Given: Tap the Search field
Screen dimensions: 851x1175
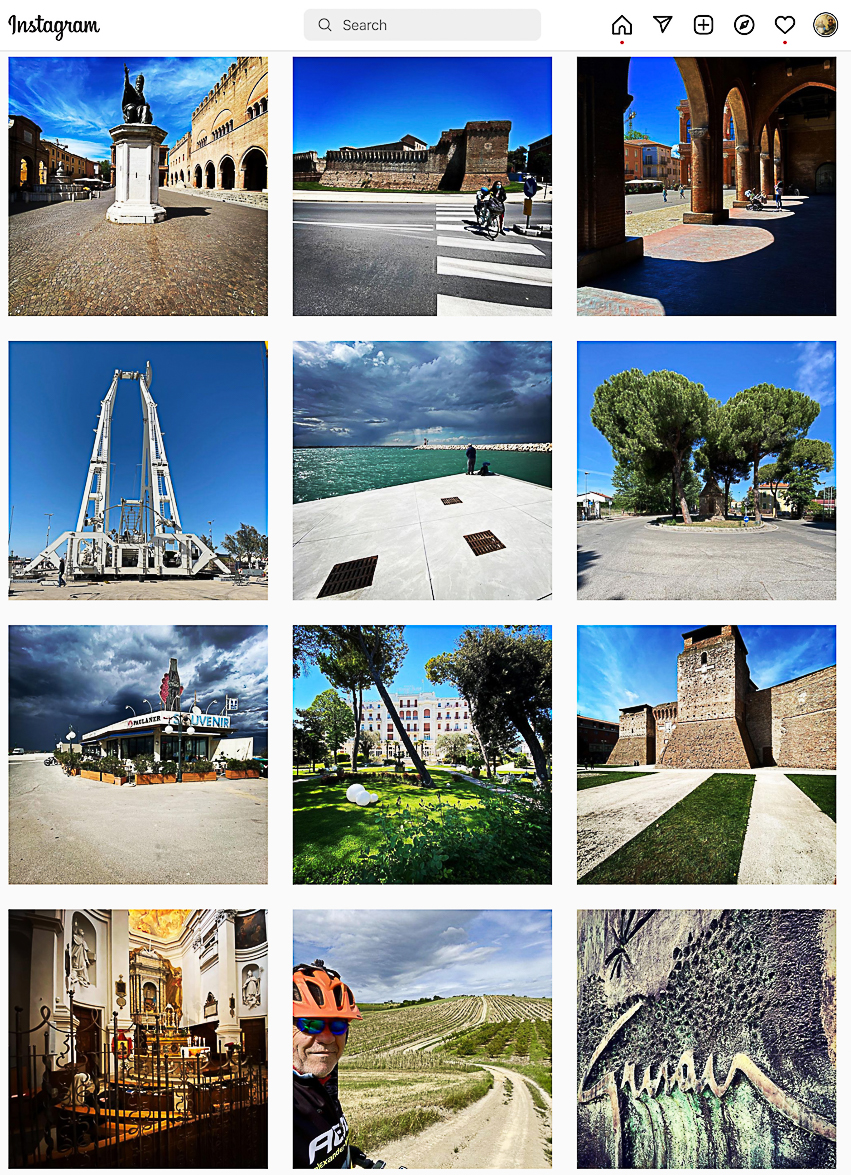Looking at the screenshot, I should click(422, 25).
